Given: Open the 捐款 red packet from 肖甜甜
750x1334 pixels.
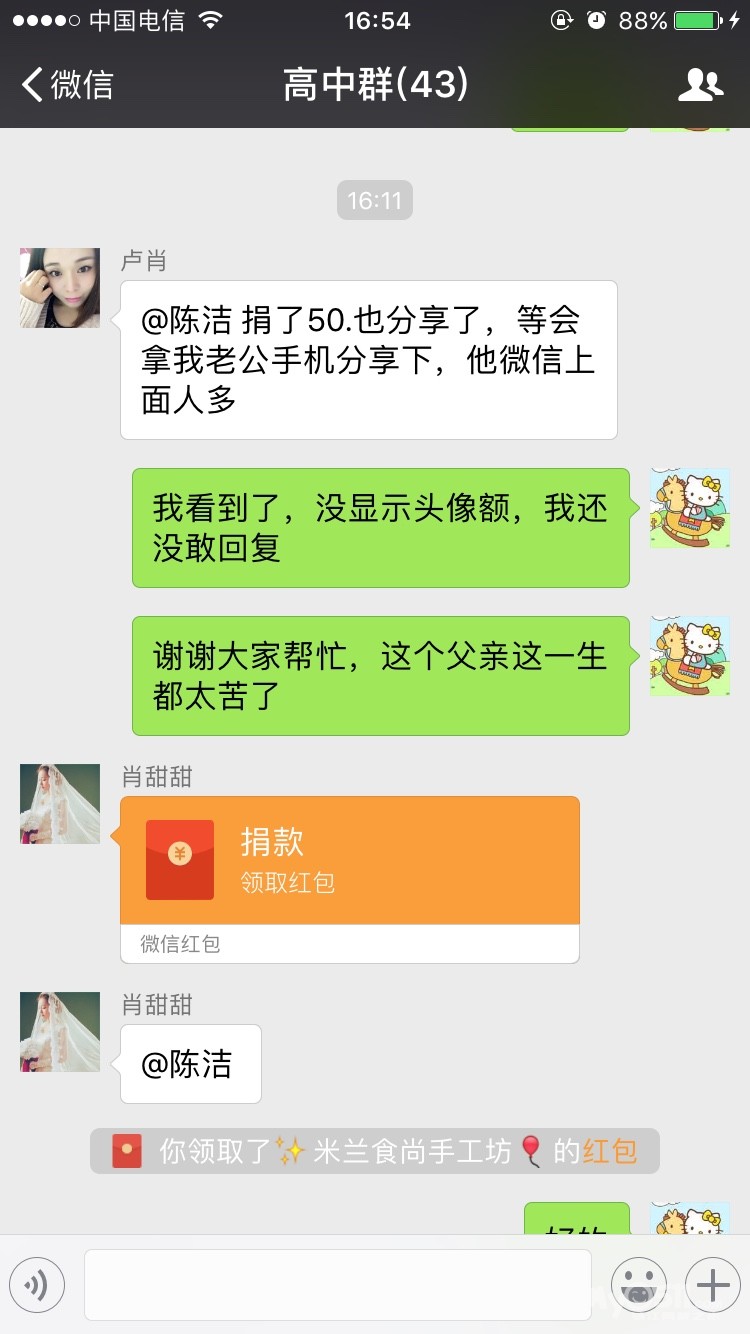Looking at the screenshot, I should tap(349, 860).
